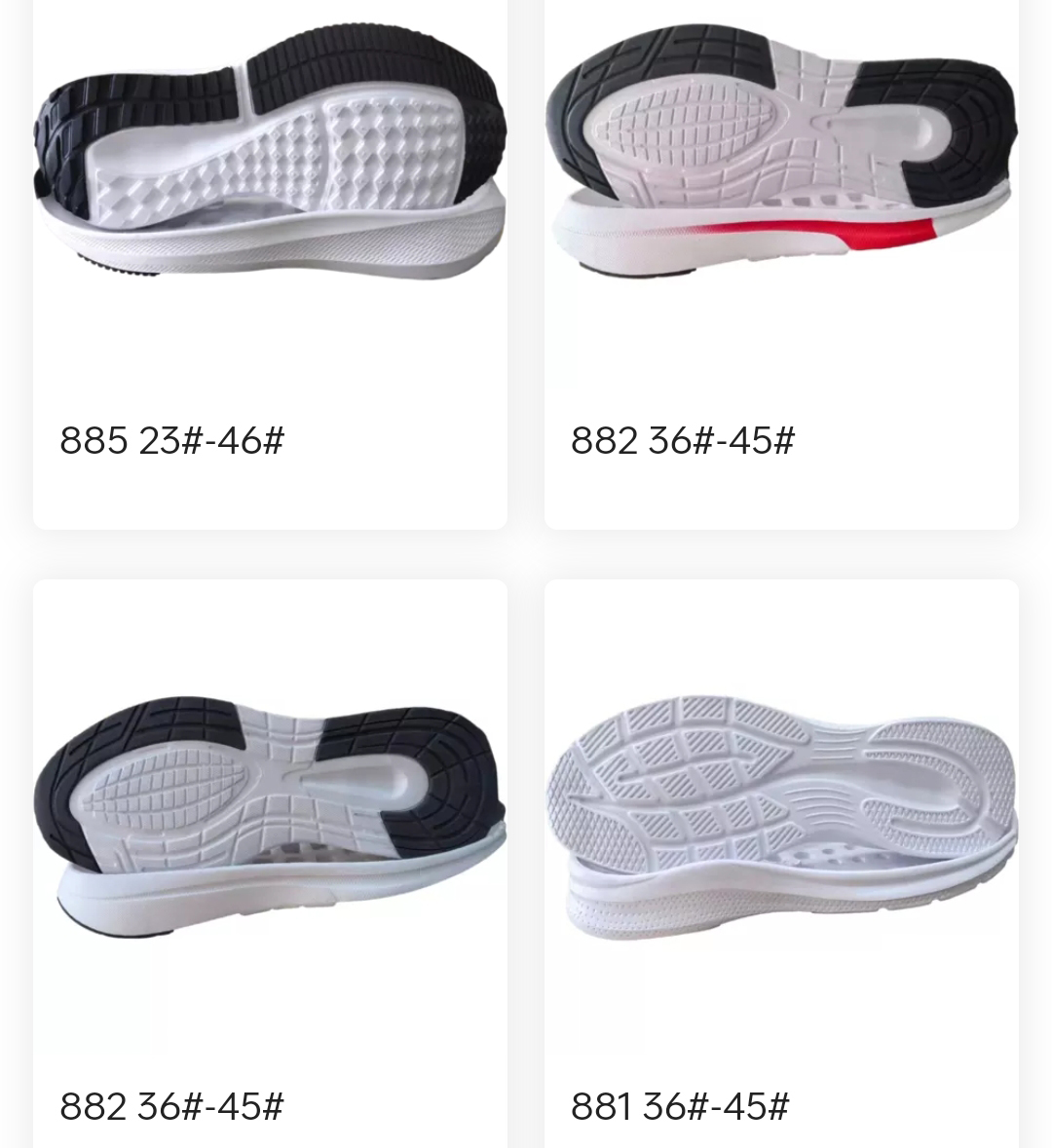Open the 882 sole card with red midsole

tap(781, 263)
